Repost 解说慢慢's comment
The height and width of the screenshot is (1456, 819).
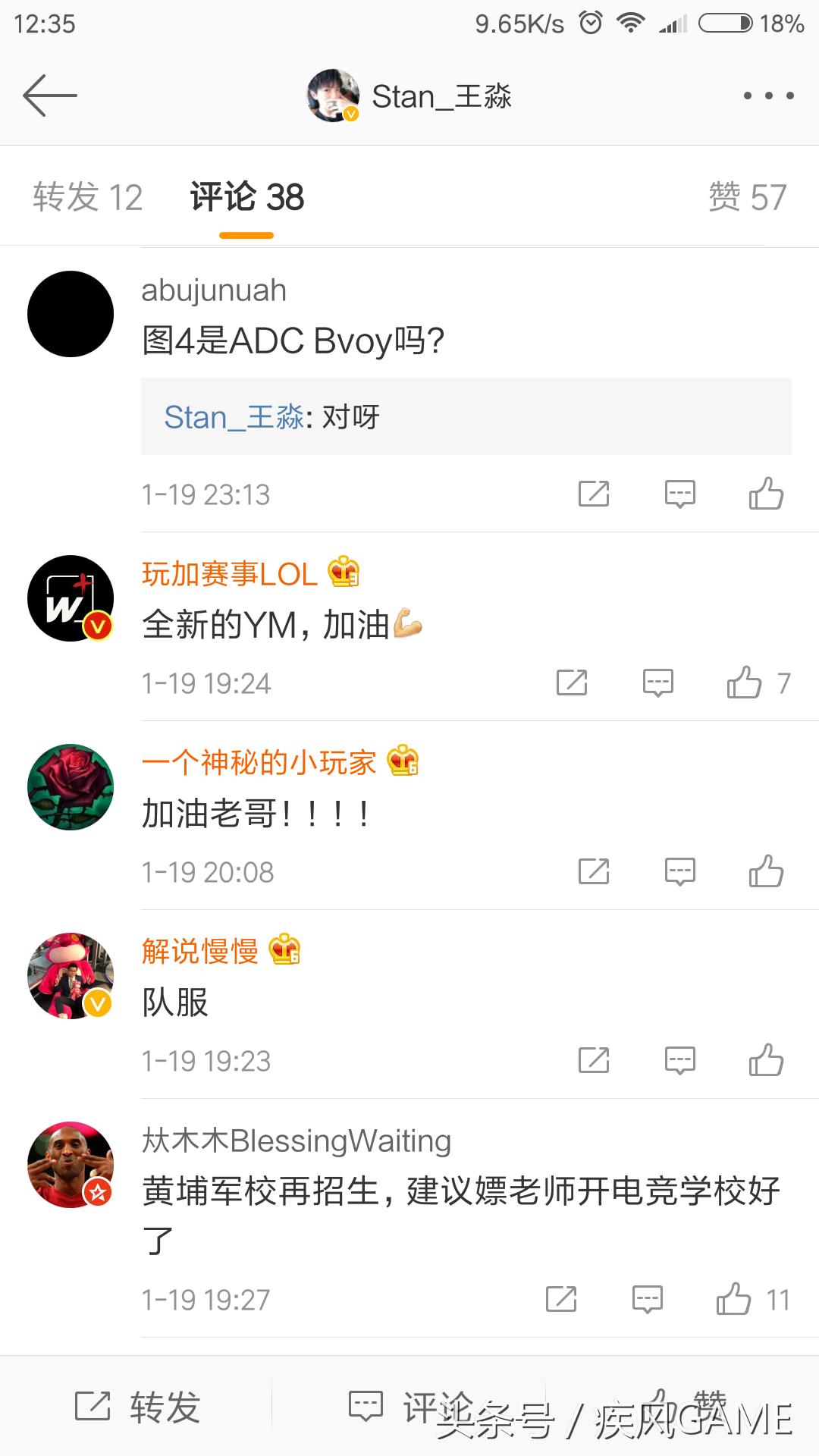(x=594, y=1060)
